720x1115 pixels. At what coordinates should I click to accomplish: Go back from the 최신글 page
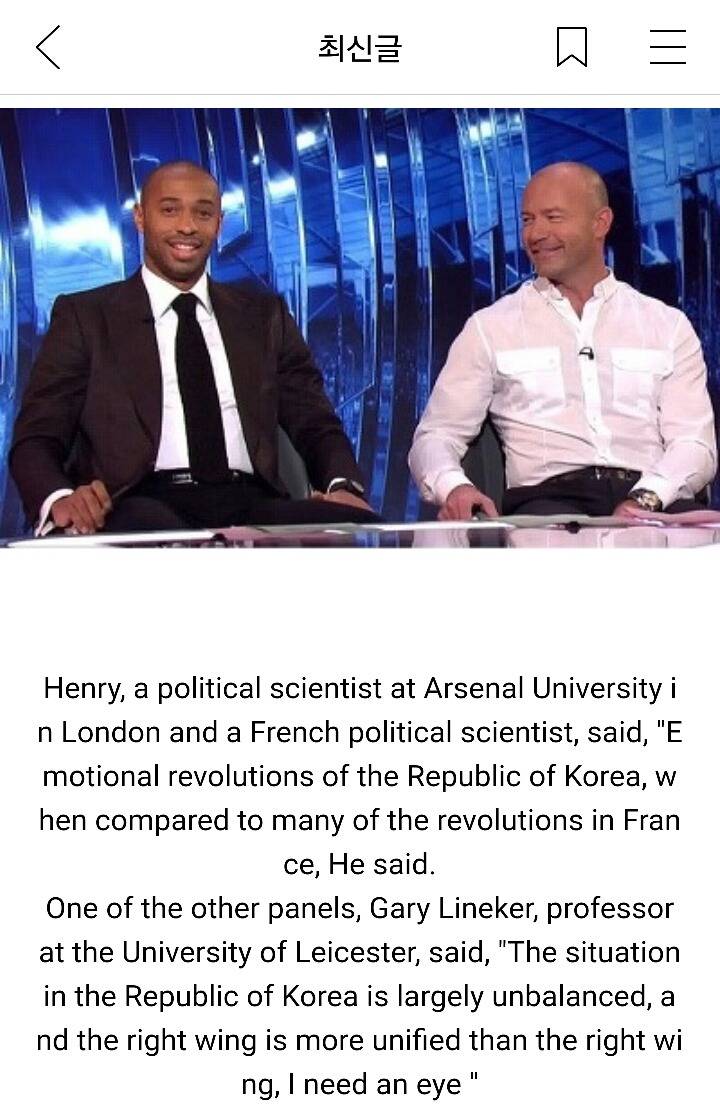(48, 47)
